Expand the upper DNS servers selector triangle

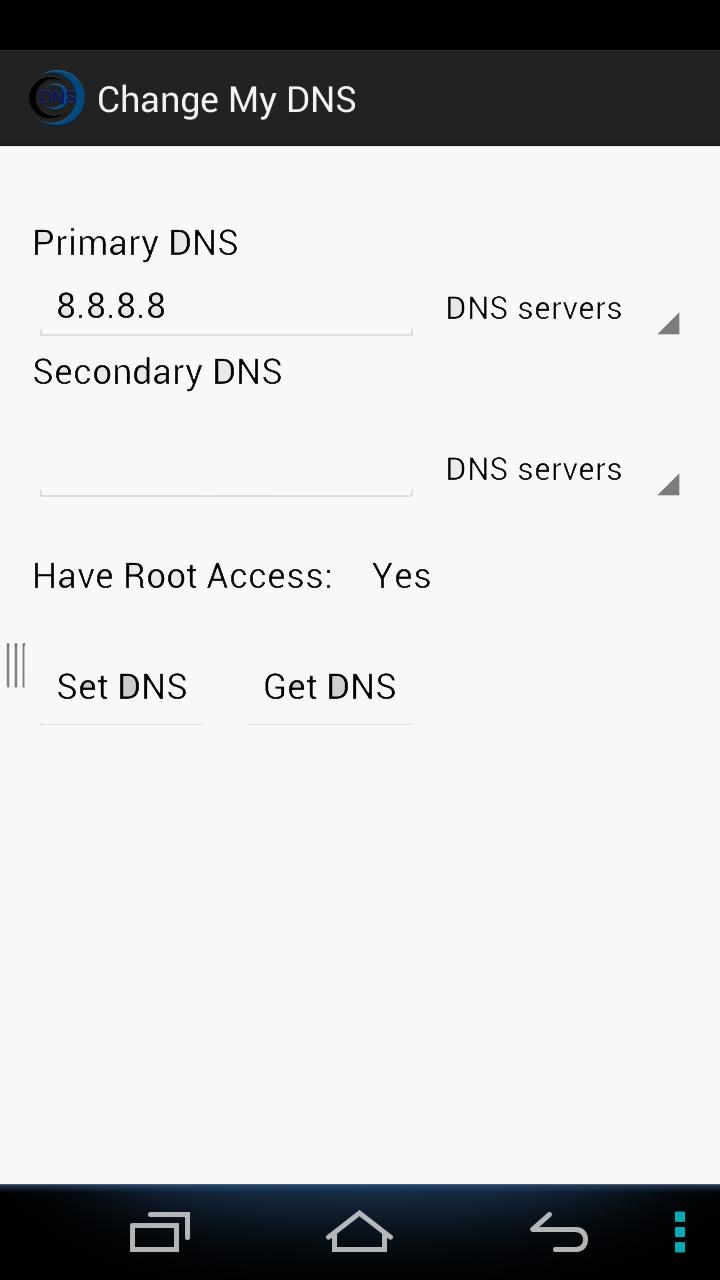click(x=668, y=322)
